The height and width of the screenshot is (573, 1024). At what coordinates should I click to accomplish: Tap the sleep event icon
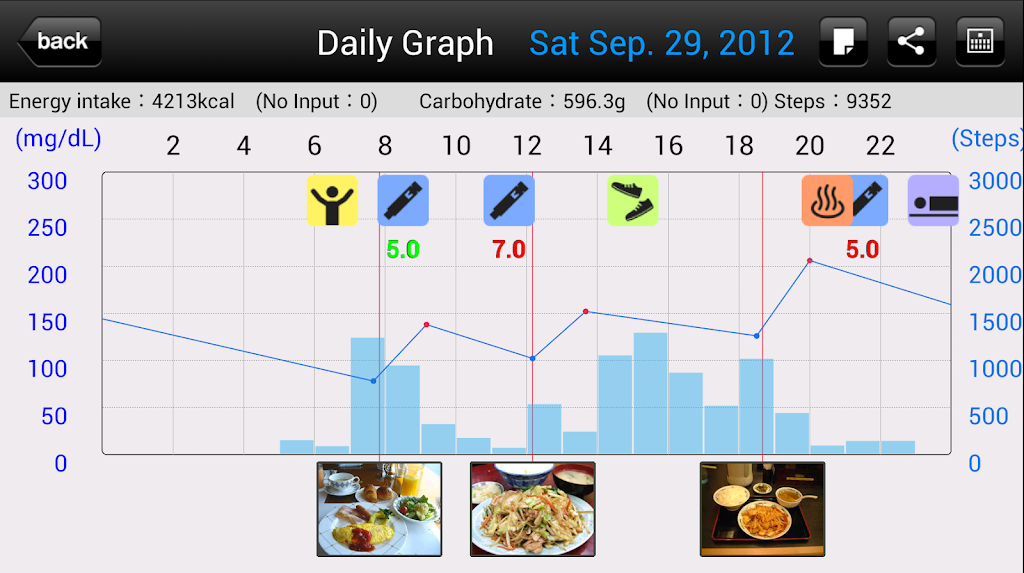tap(933, 200)
